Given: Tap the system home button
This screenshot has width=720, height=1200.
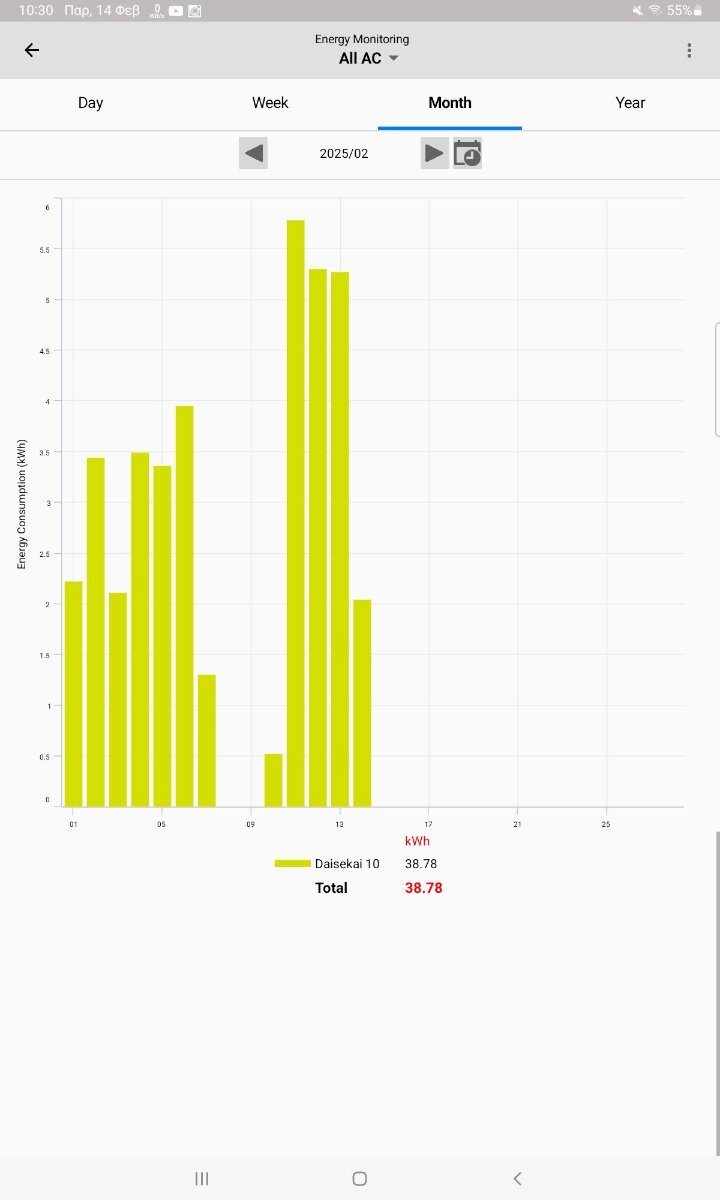Looking at the screenshot, I should point(360,1179).
